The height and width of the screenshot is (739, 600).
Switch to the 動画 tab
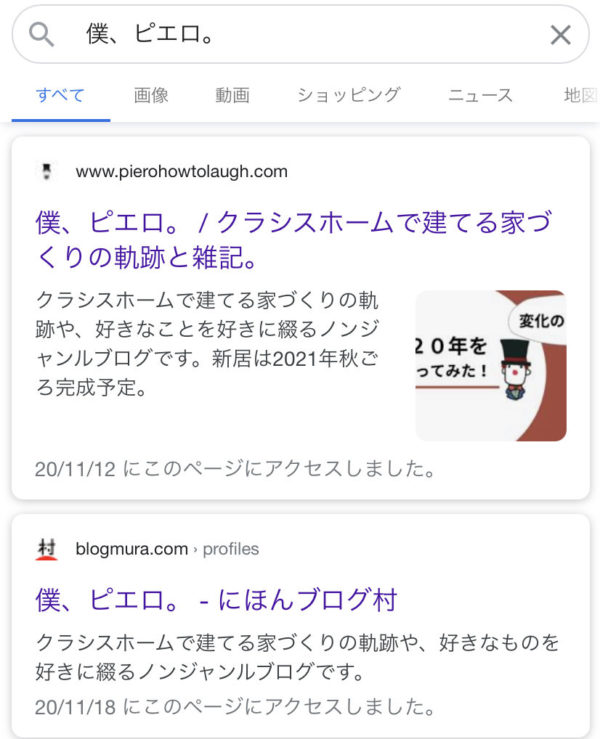point(232,96)
